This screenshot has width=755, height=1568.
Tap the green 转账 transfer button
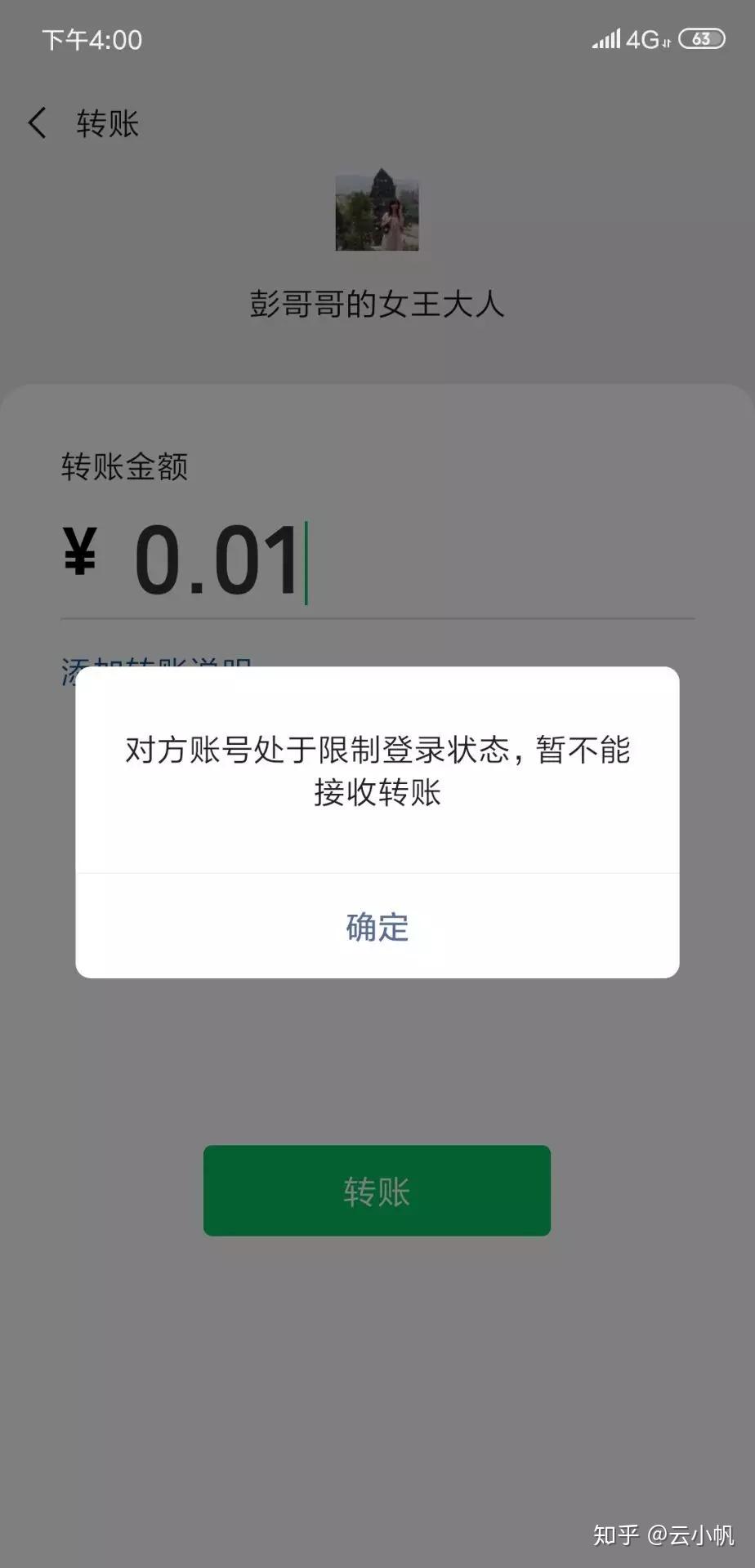click(377, 1191)
